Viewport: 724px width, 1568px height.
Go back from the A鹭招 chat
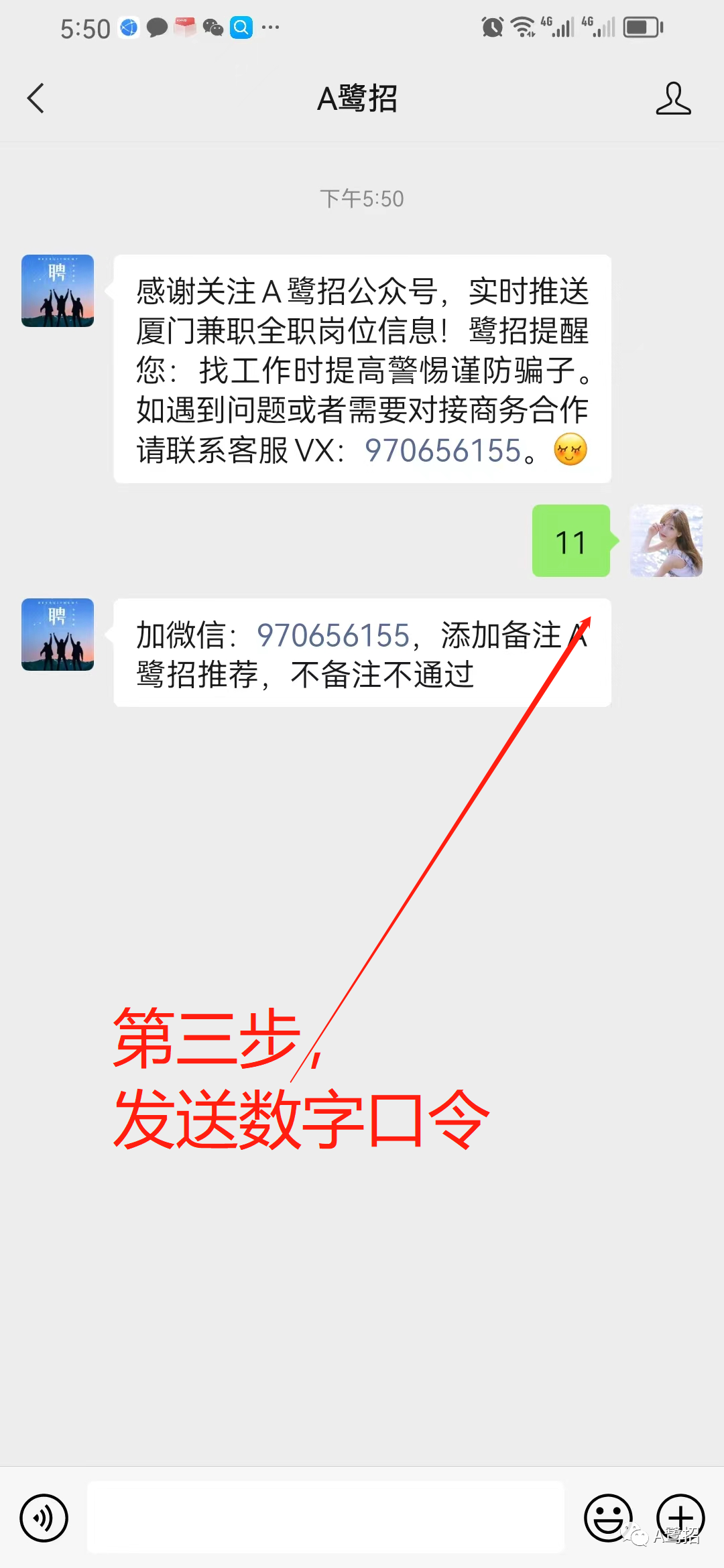(x=36, y=99)
